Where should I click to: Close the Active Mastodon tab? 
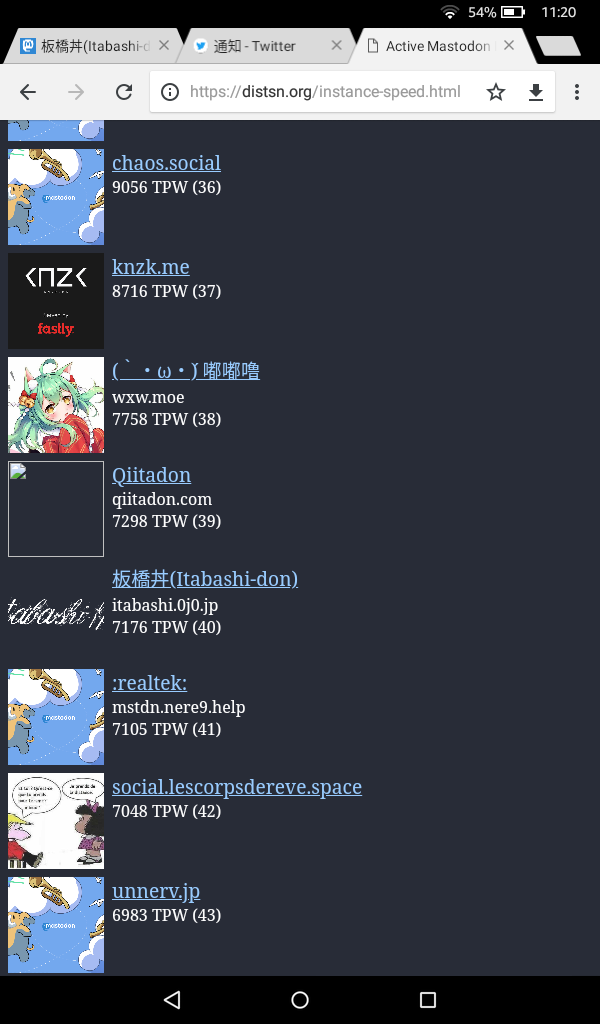[509, 46]
